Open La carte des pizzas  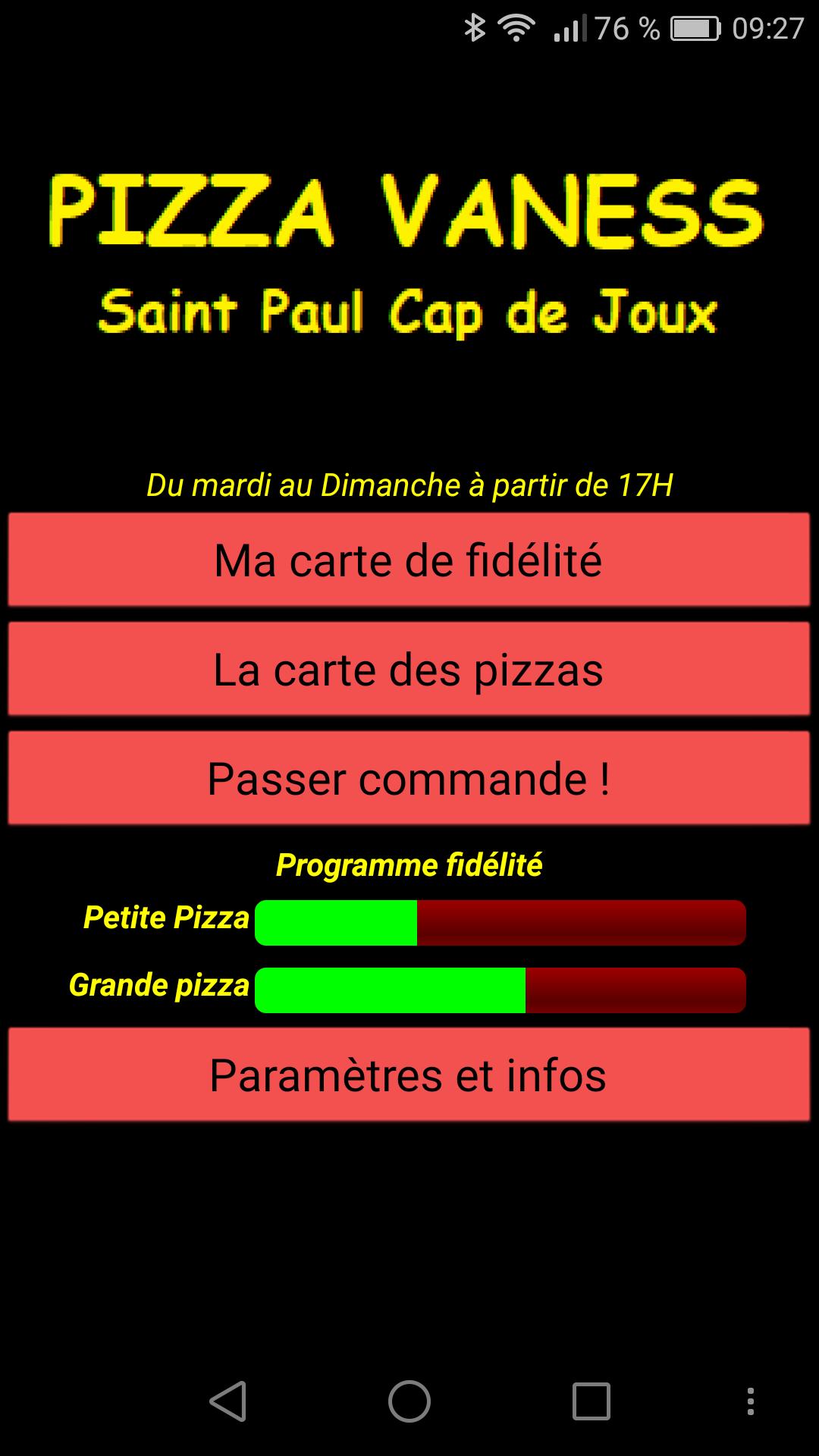click(x=409, y=668)
